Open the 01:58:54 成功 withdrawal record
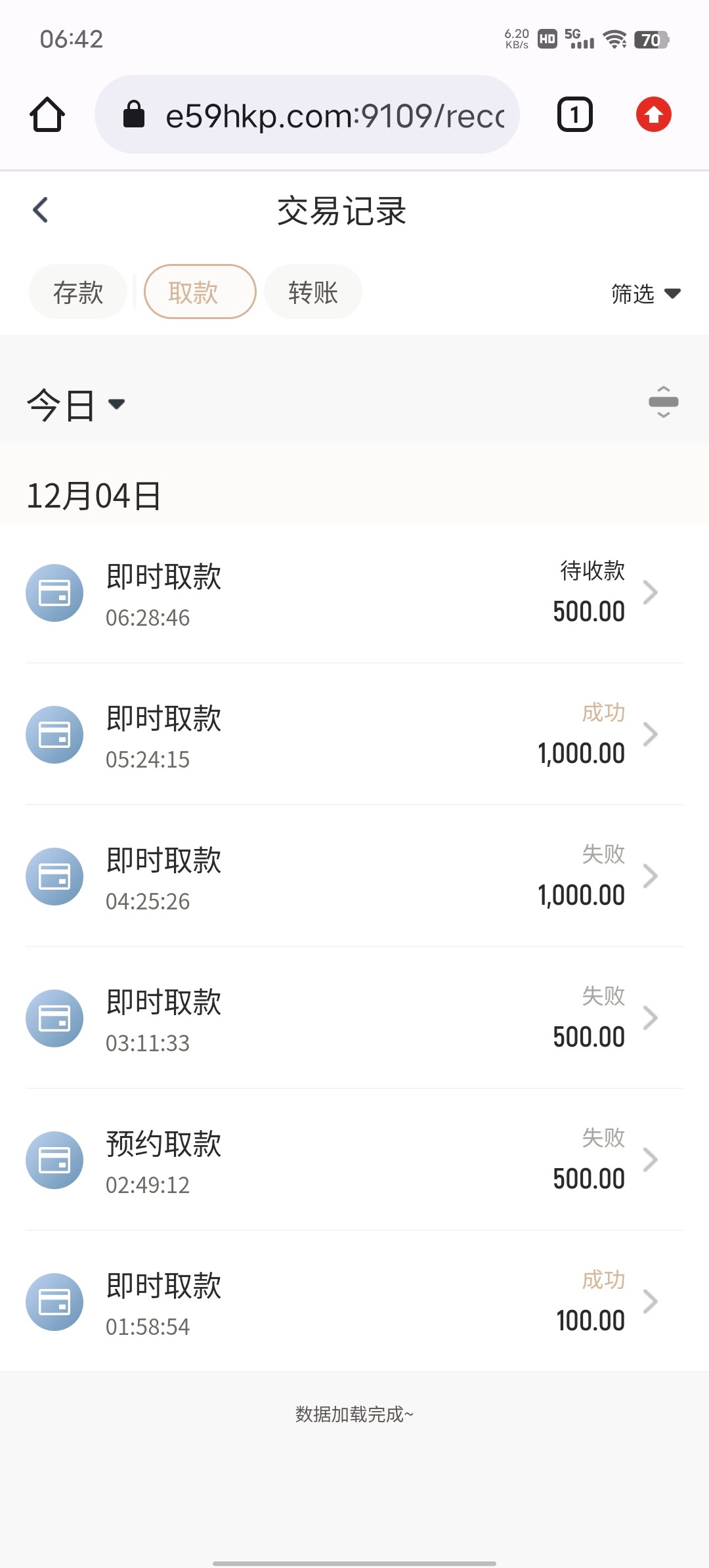709x1568 pixels. point(354,1302)
